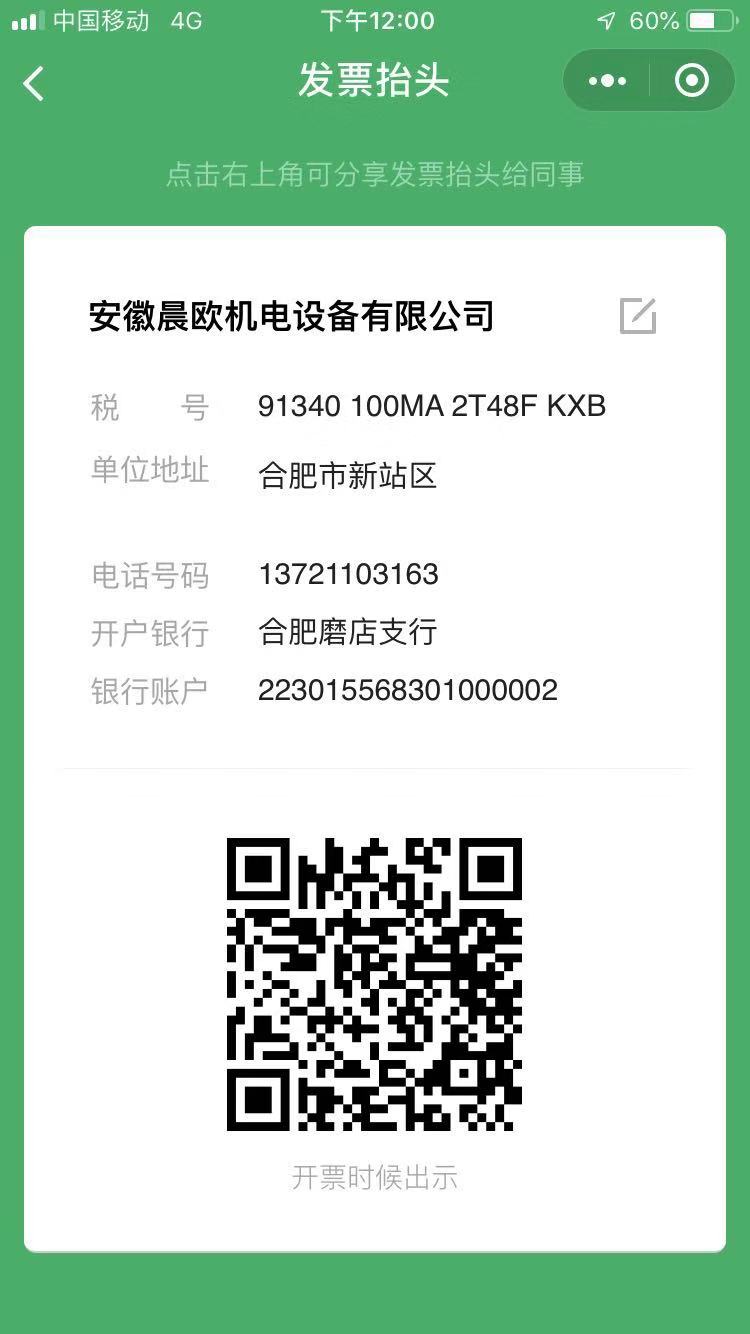The height and width of the screenshot is (1334, 750).
Task: Go back from the 发票抬头 page
Action: tap(34, 83)
